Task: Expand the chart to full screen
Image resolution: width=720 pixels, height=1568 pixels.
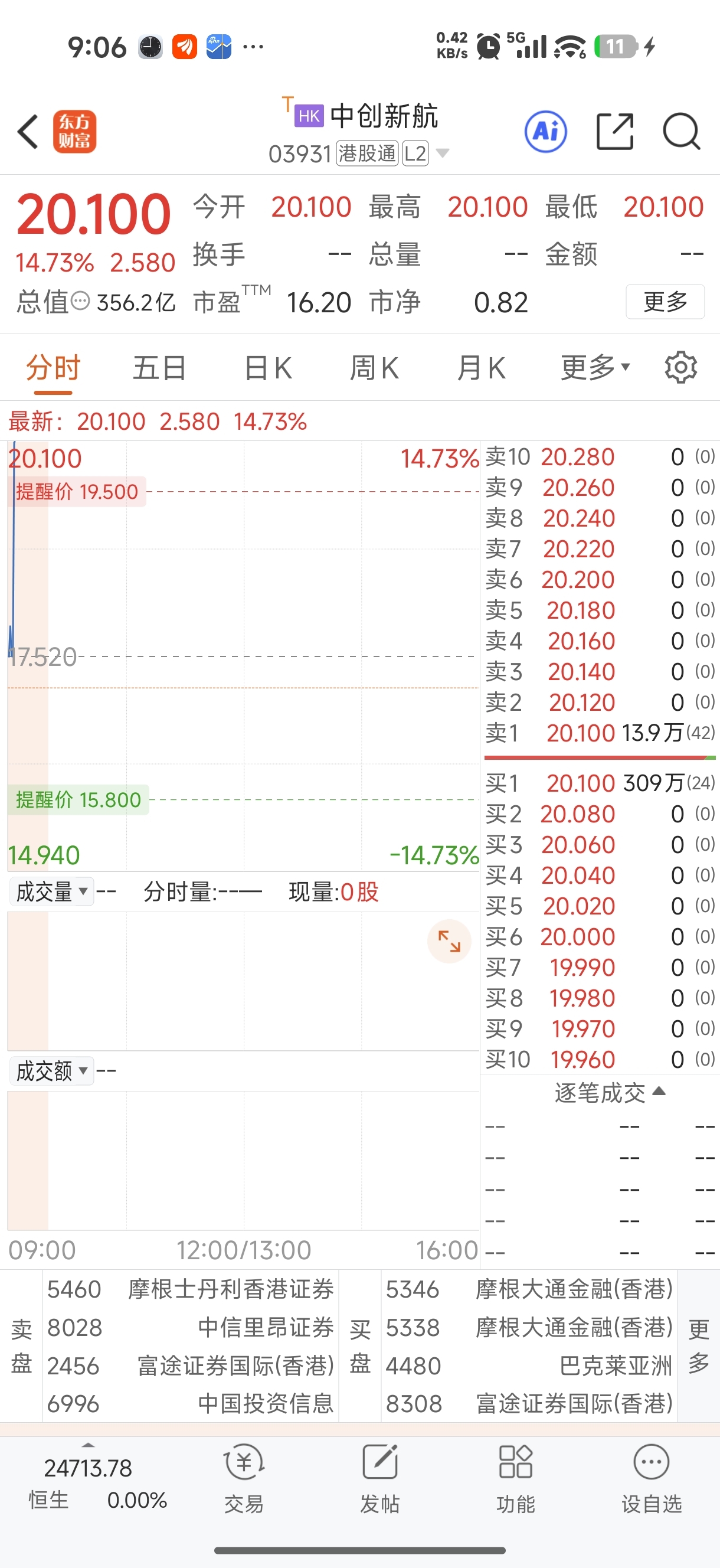Action: click(x=449, y=941)
